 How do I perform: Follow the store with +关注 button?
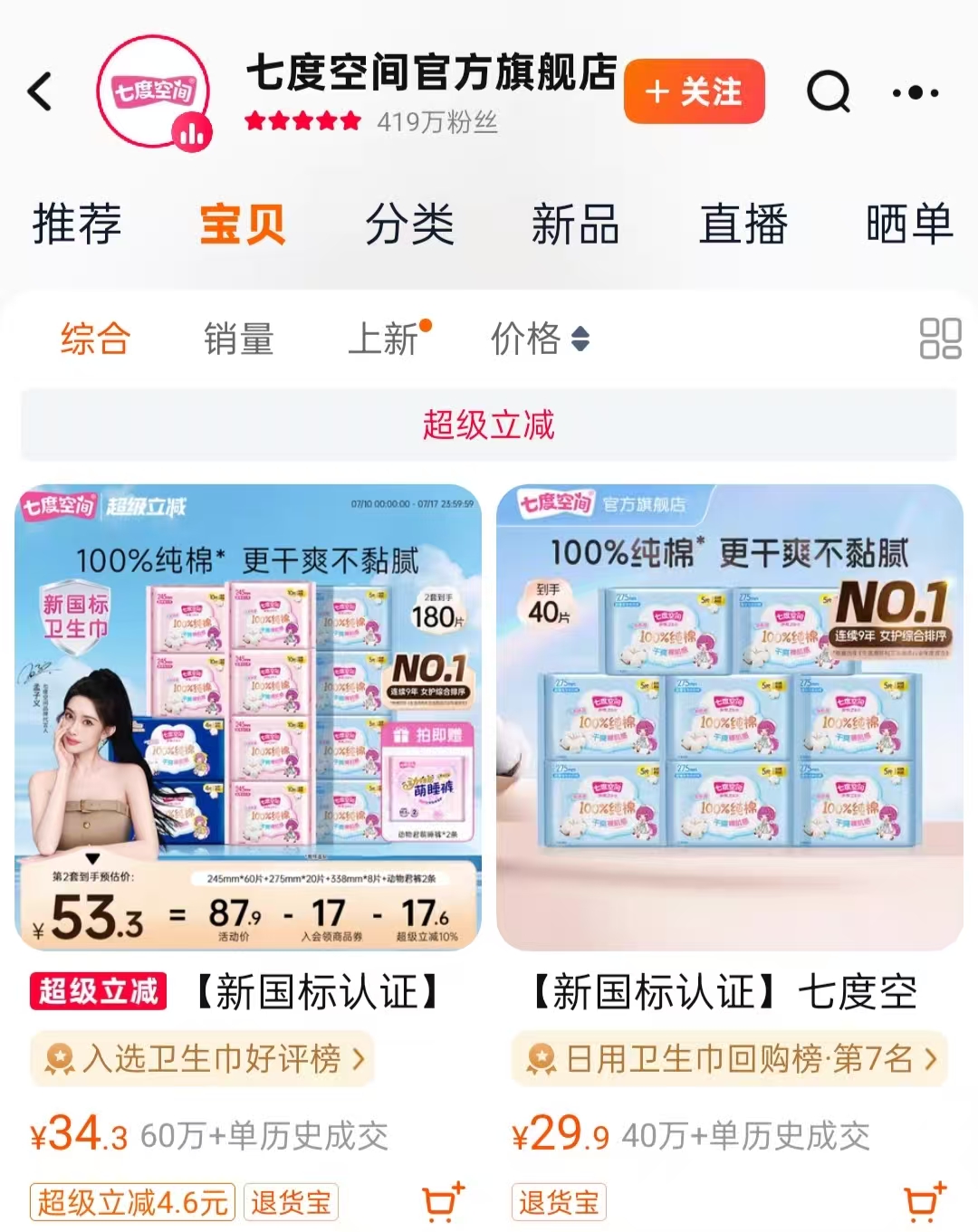point(694,91)
